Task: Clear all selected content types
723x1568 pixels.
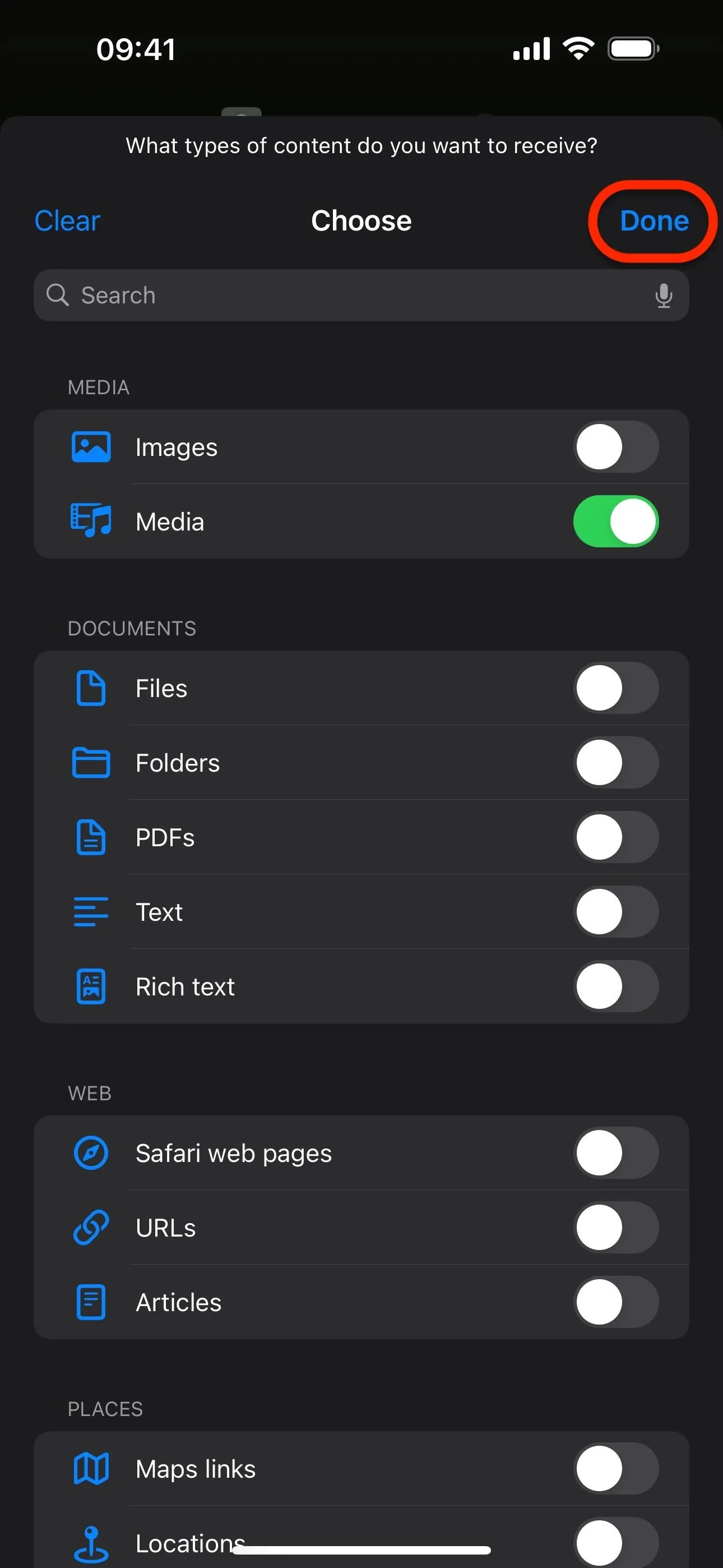Action: pos(67,220)
